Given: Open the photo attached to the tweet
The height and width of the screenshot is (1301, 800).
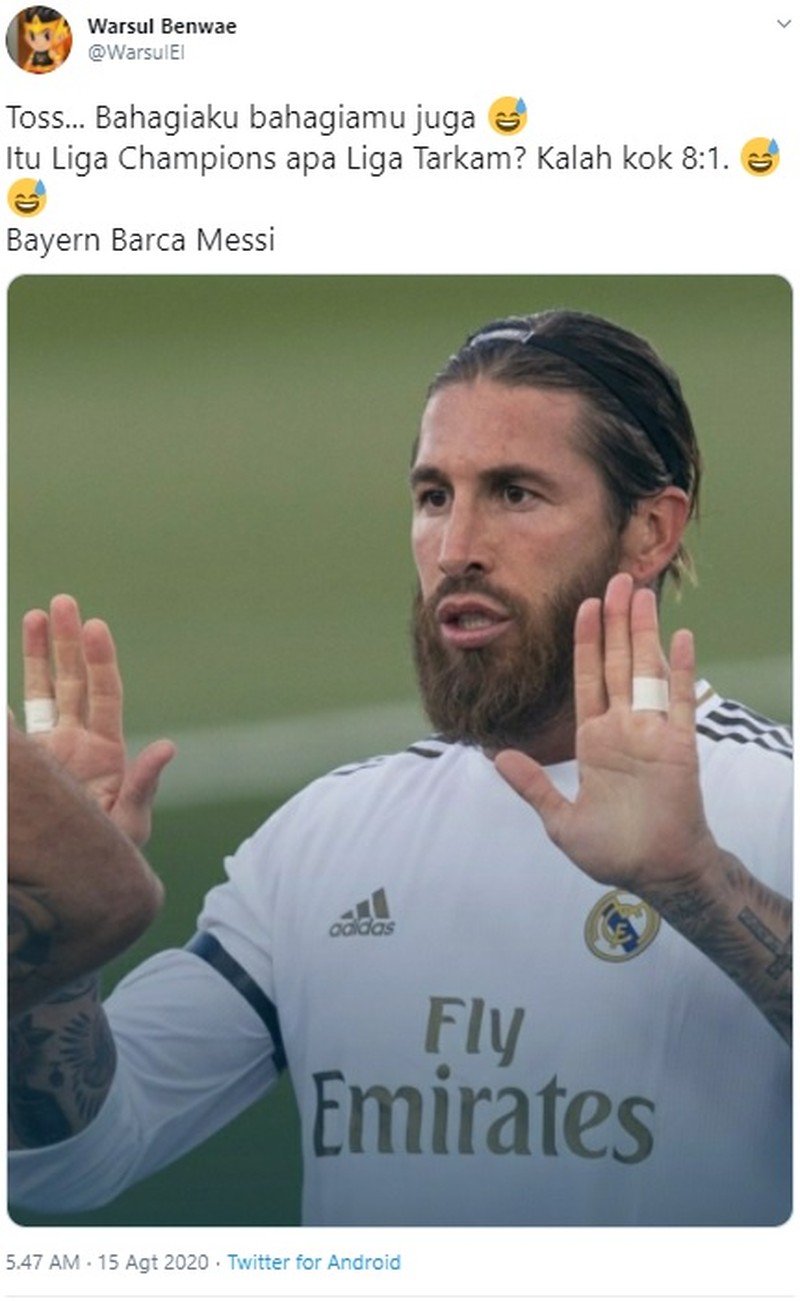Looking at the screenshot, I should (x=400, y=750).
